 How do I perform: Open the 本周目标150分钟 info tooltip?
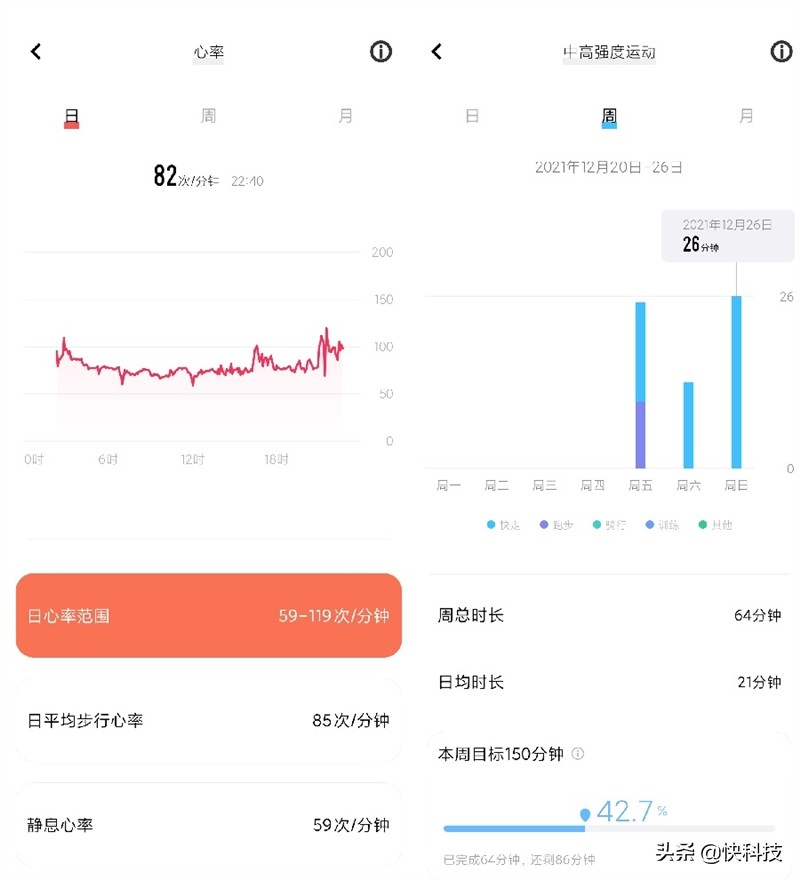[x=578, y=754]
